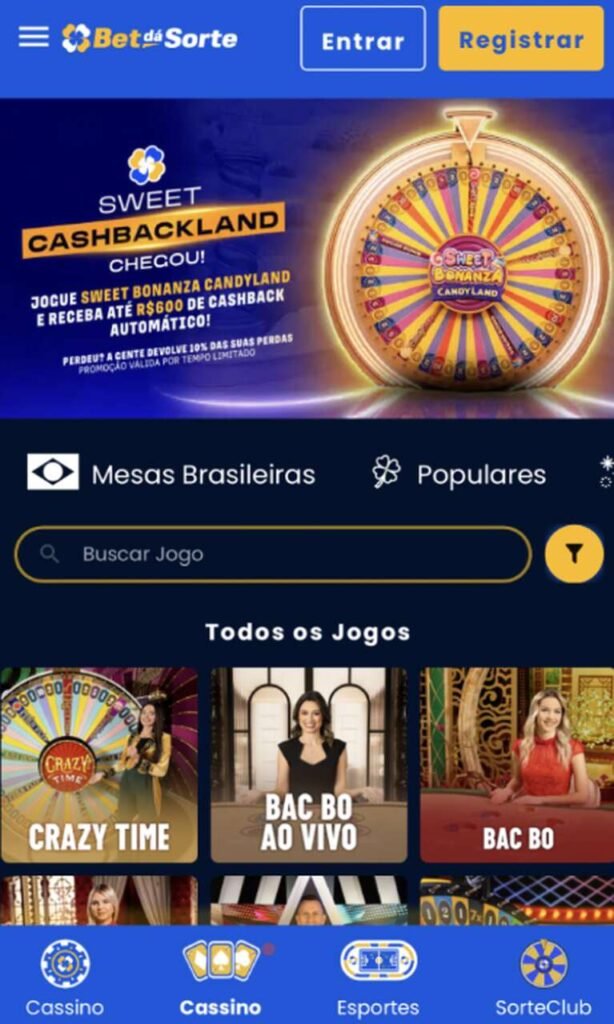
Task: Open the Bac Bo Ao Vivo game
Action: click(308, 765)
